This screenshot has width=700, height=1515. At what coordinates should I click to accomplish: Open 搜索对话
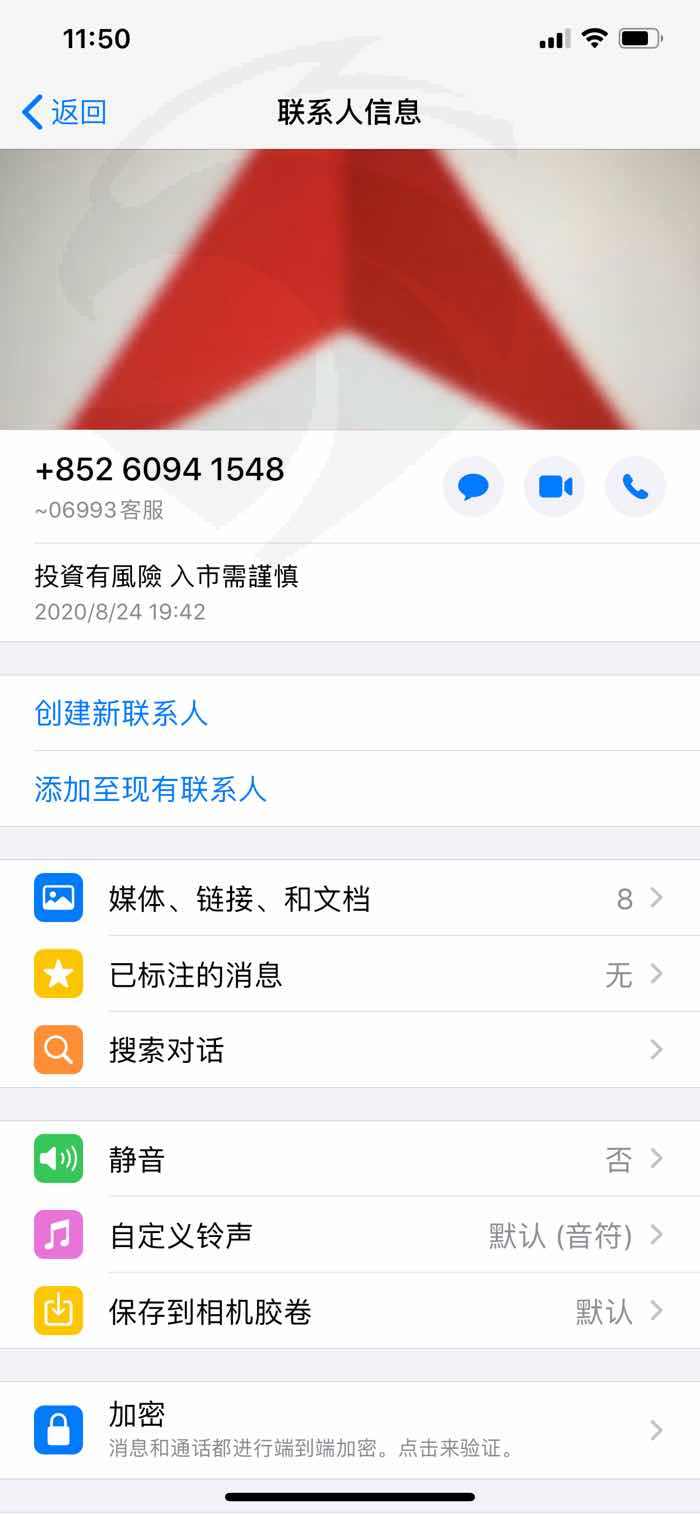pos(350,1050)
